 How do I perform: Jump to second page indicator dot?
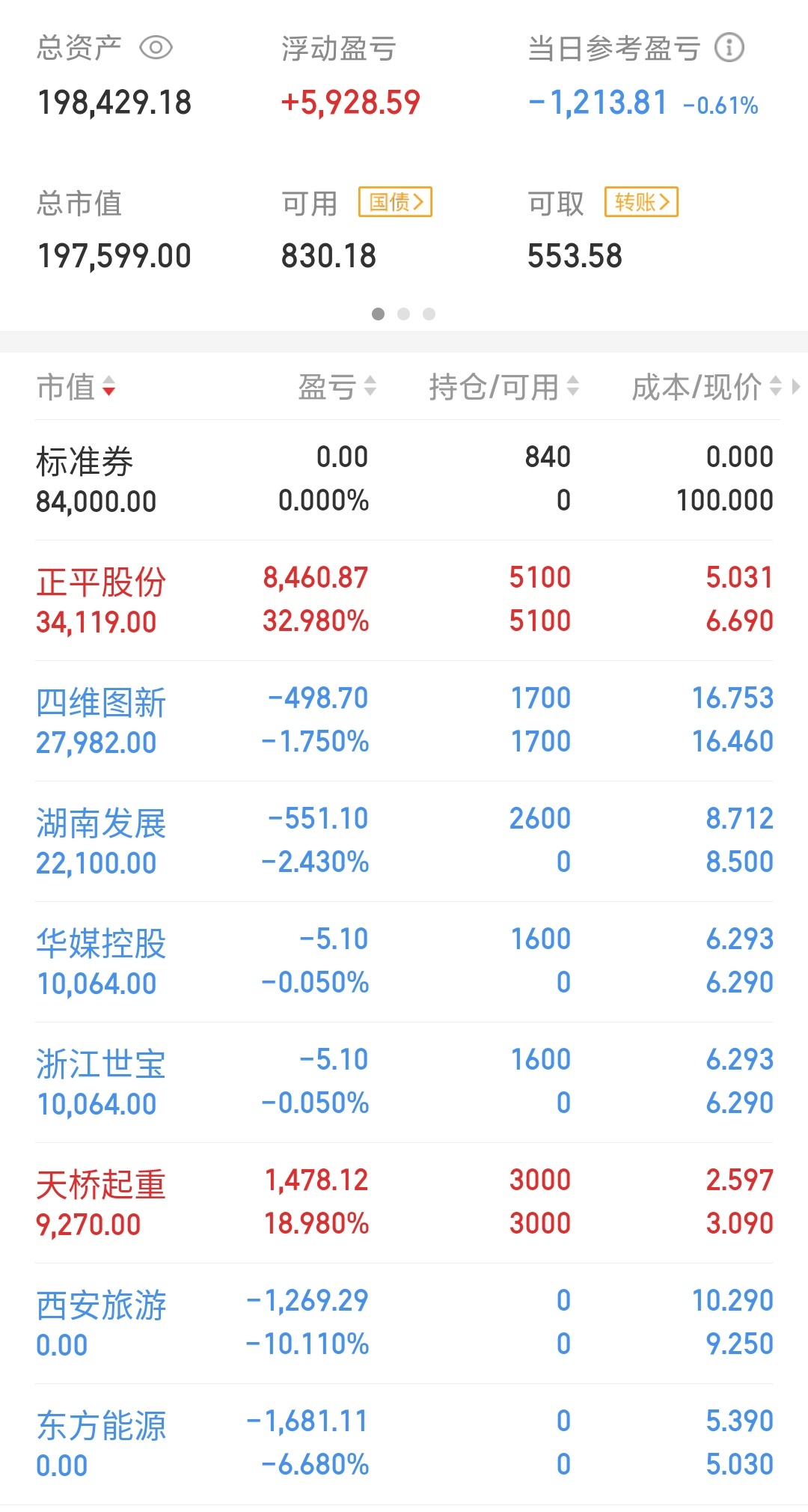pyautogui.click(x=404, y=314)
